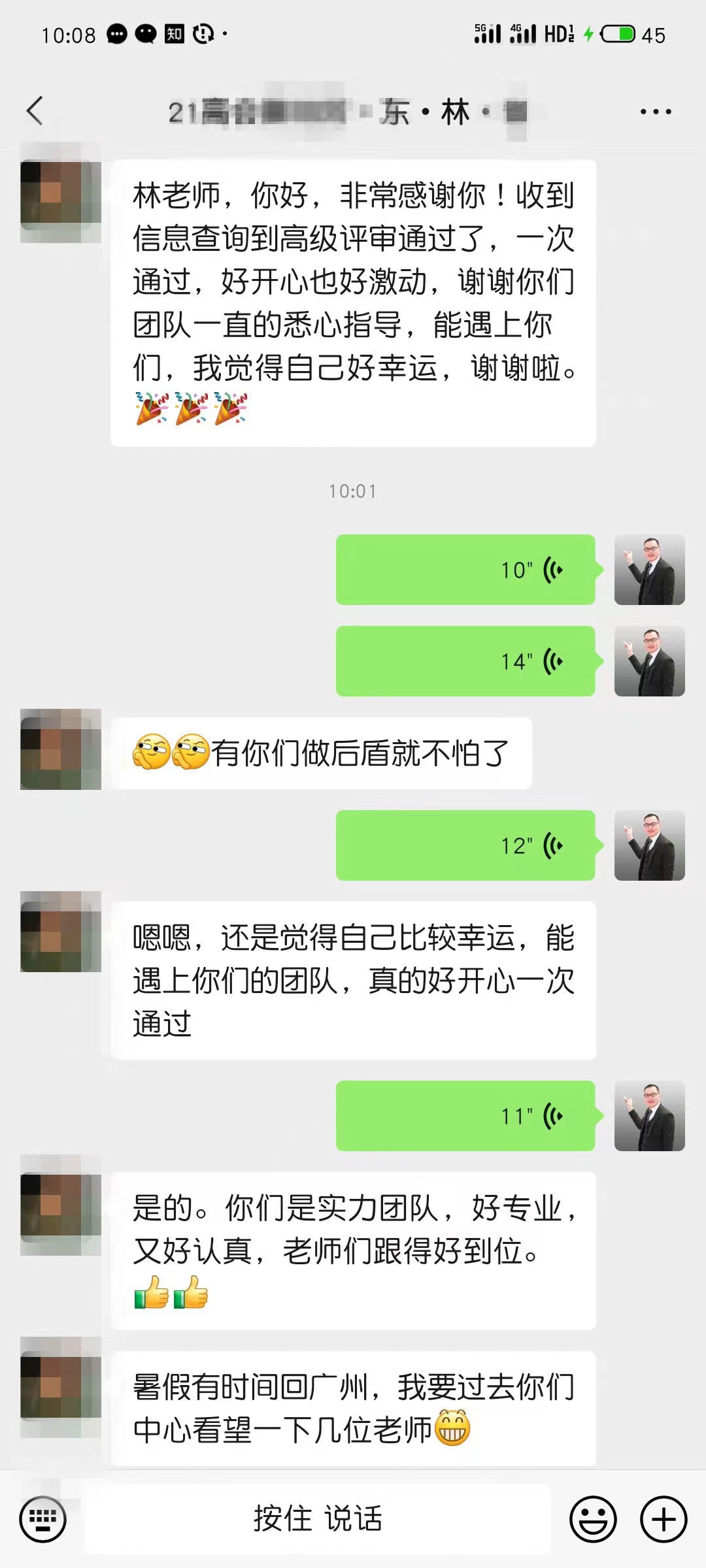Open contact avatar beside 有你们做后盾就不怕了
Screen dimensions: 706x1568
(60, 749)
